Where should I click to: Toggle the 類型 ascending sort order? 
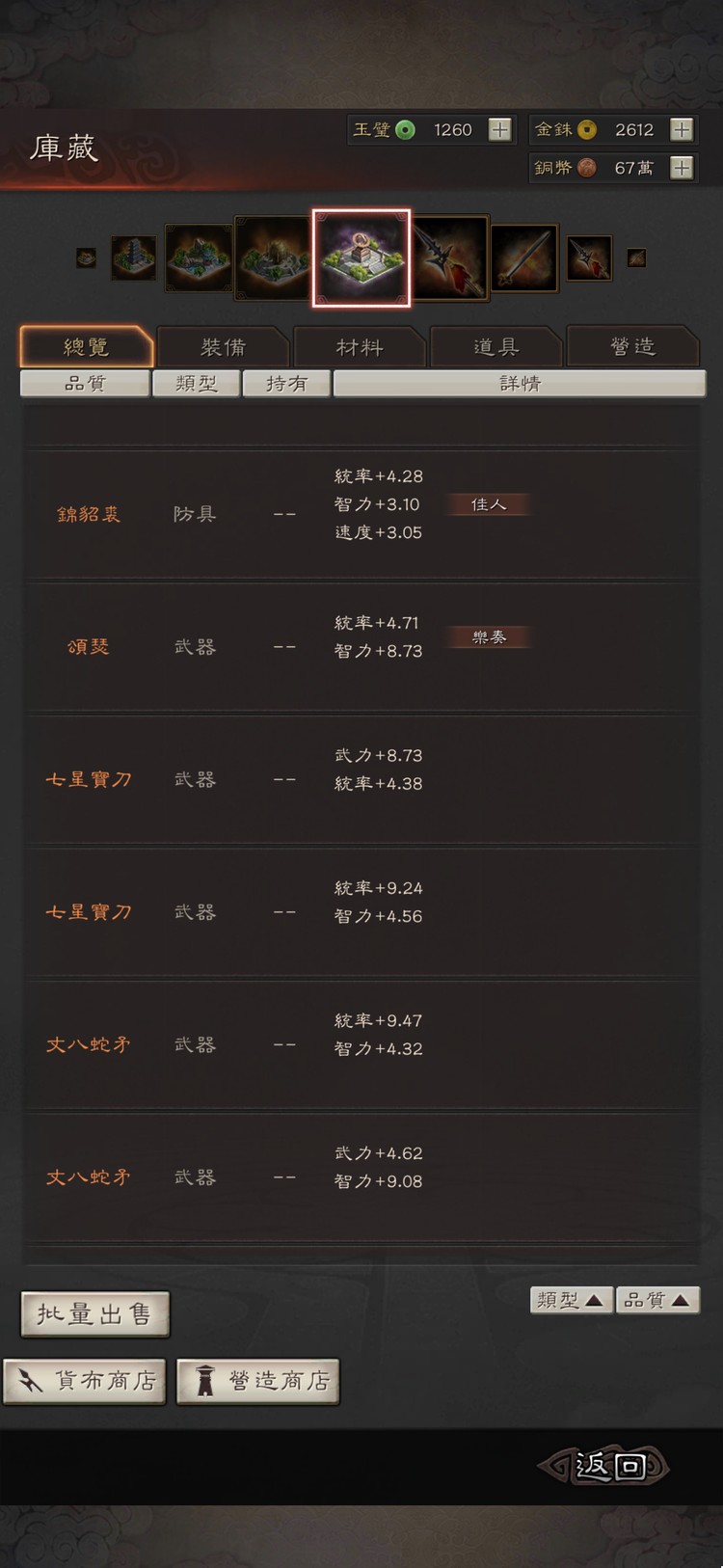571,1300
